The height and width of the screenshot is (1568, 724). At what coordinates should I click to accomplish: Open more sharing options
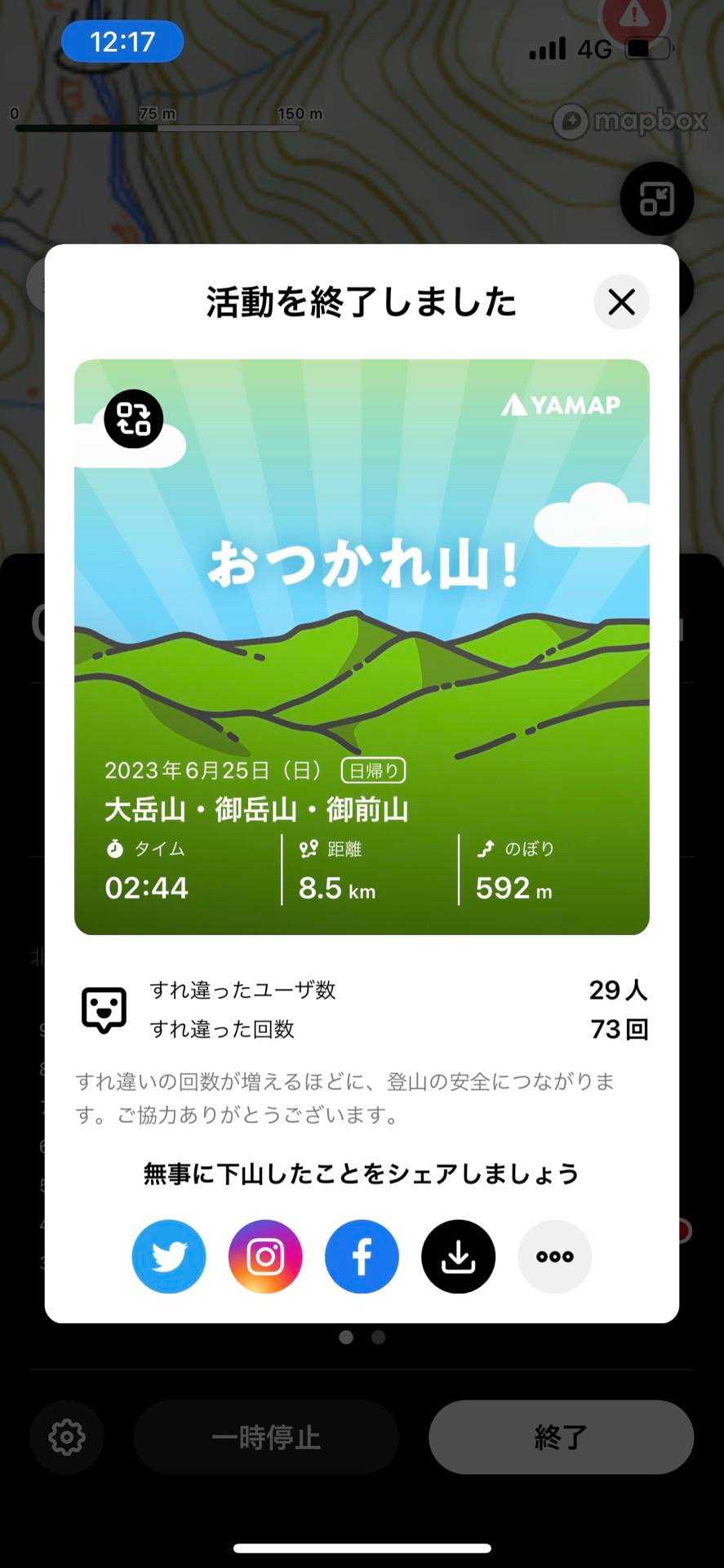click(554, 1256)
